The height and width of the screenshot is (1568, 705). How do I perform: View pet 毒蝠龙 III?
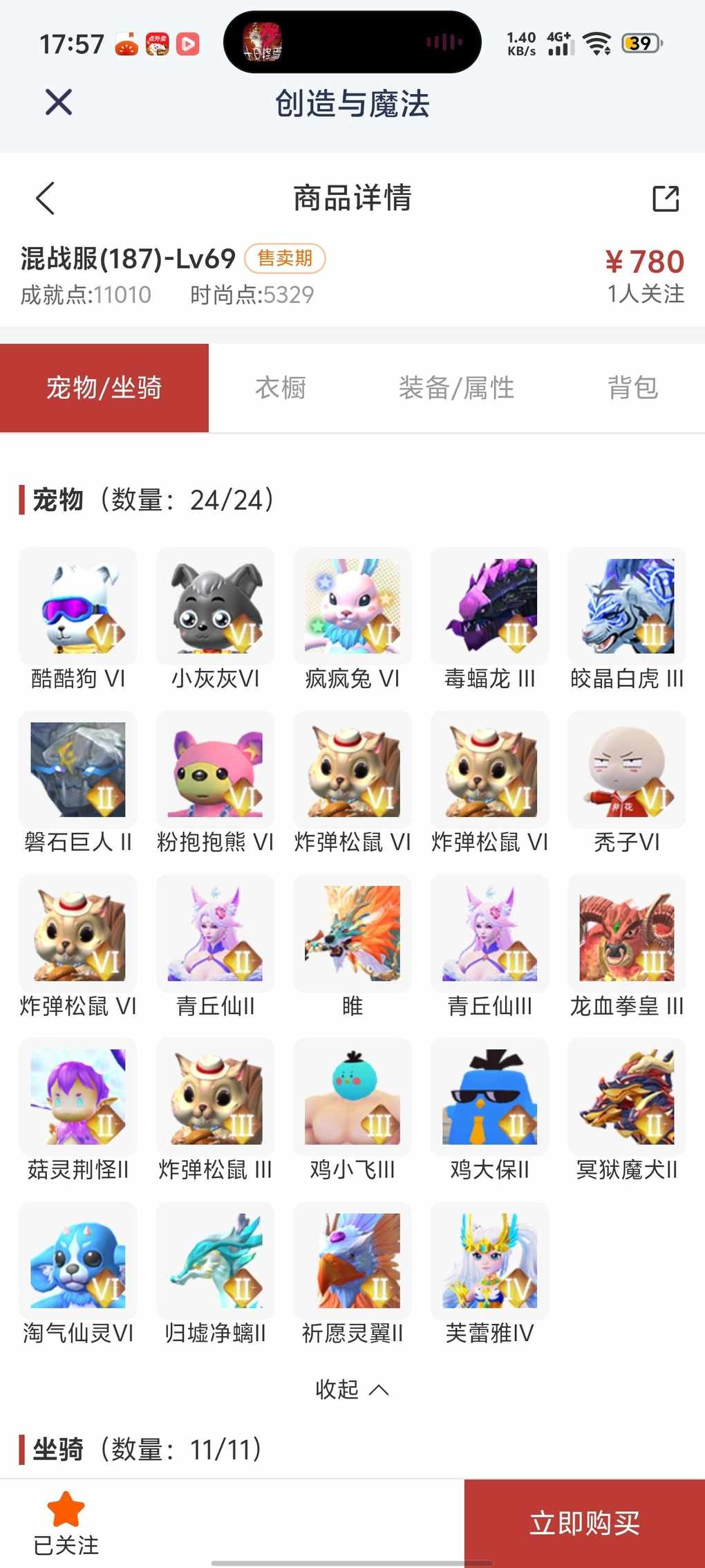(490, 607)
